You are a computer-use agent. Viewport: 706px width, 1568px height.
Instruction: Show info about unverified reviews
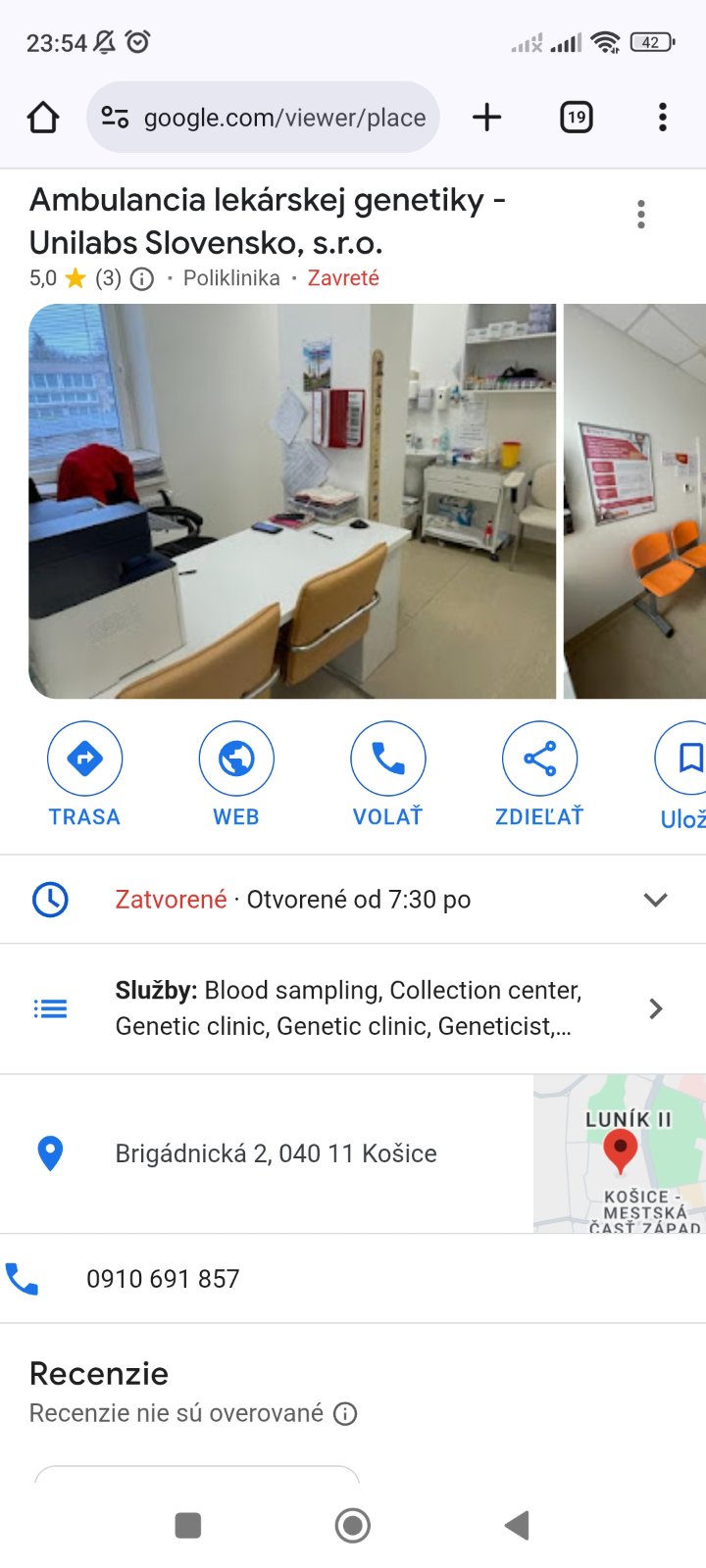click(345, 1414)
